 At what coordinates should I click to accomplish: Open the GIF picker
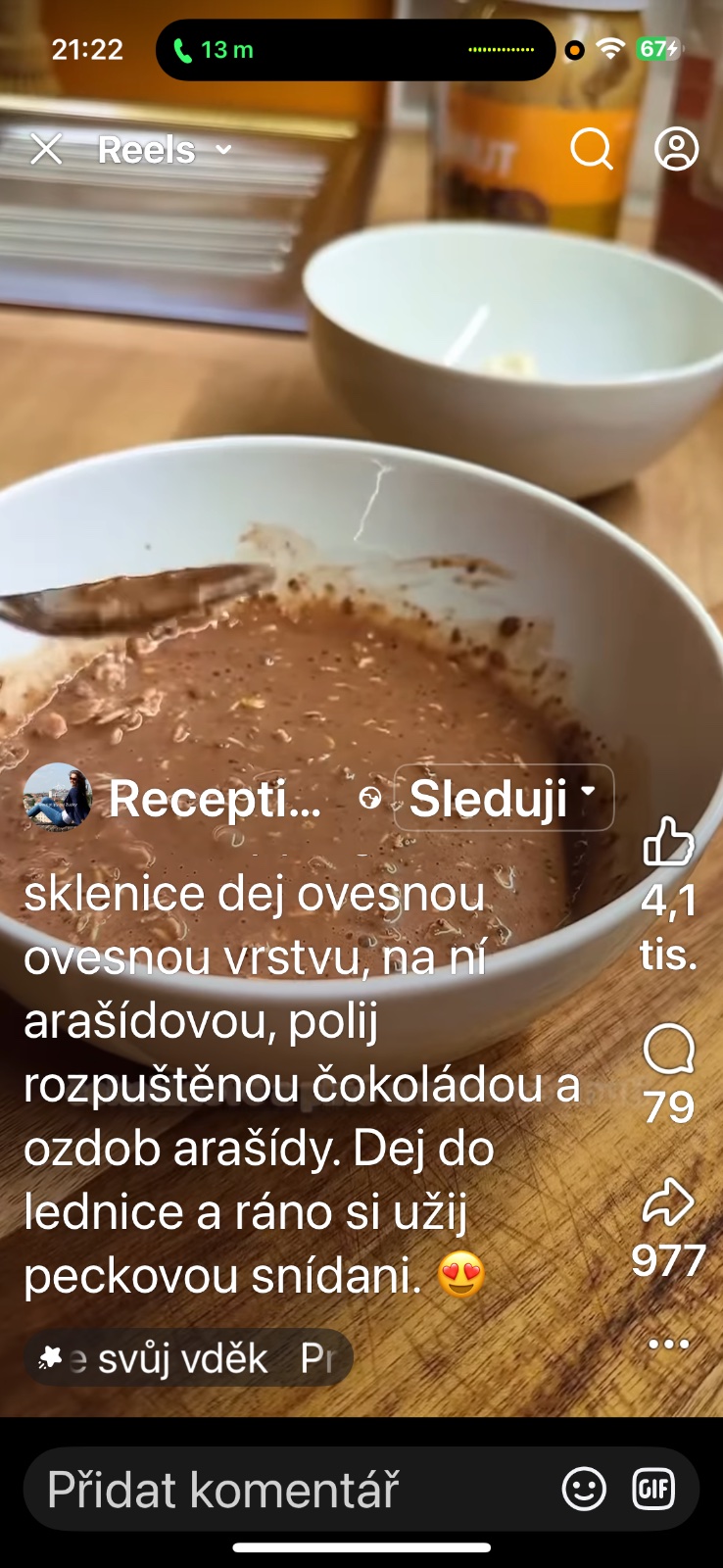(653, 1490)
